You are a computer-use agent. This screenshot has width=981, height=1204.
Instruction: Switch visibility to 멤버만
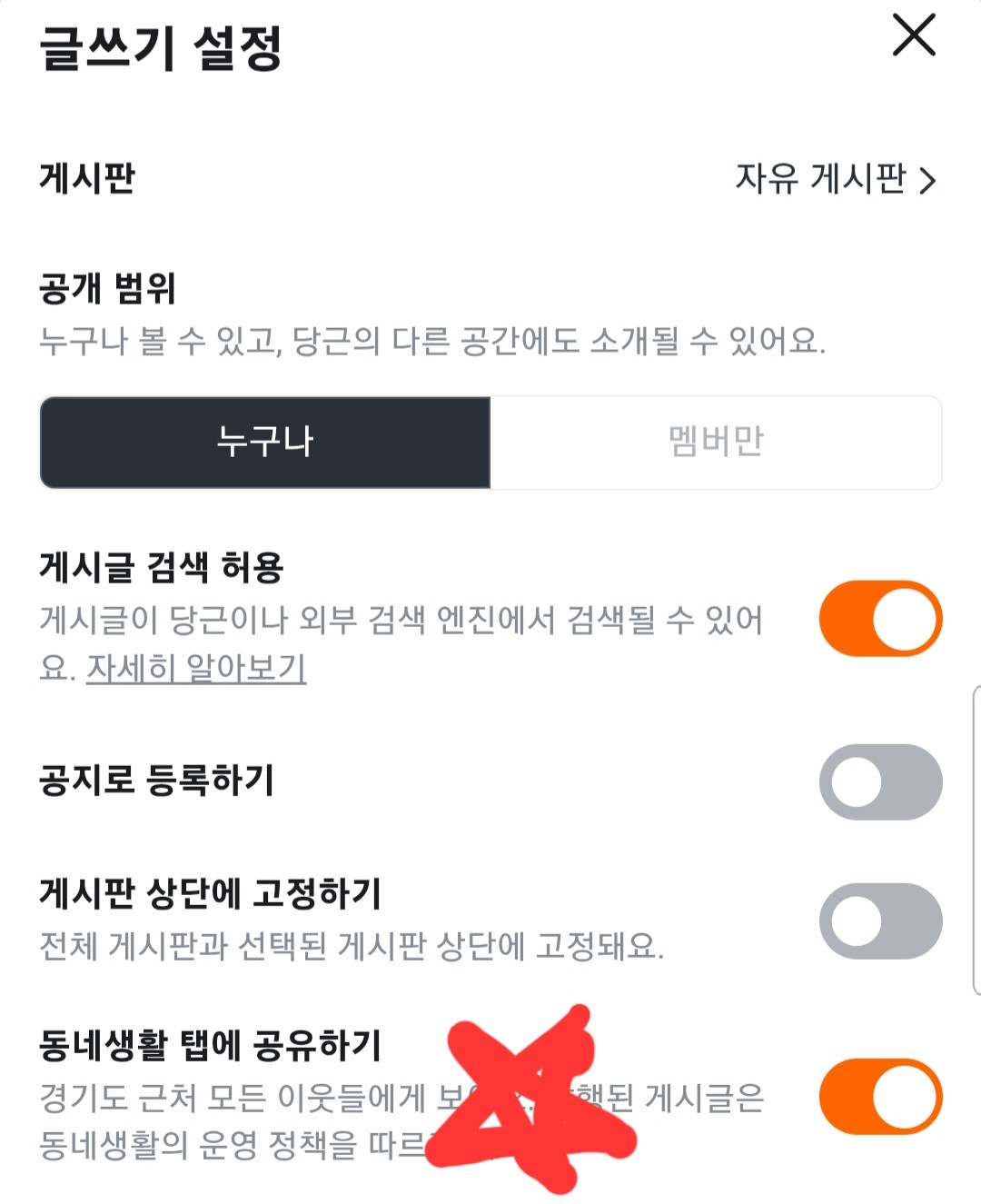pyautogui.click(x=716, y=443)
